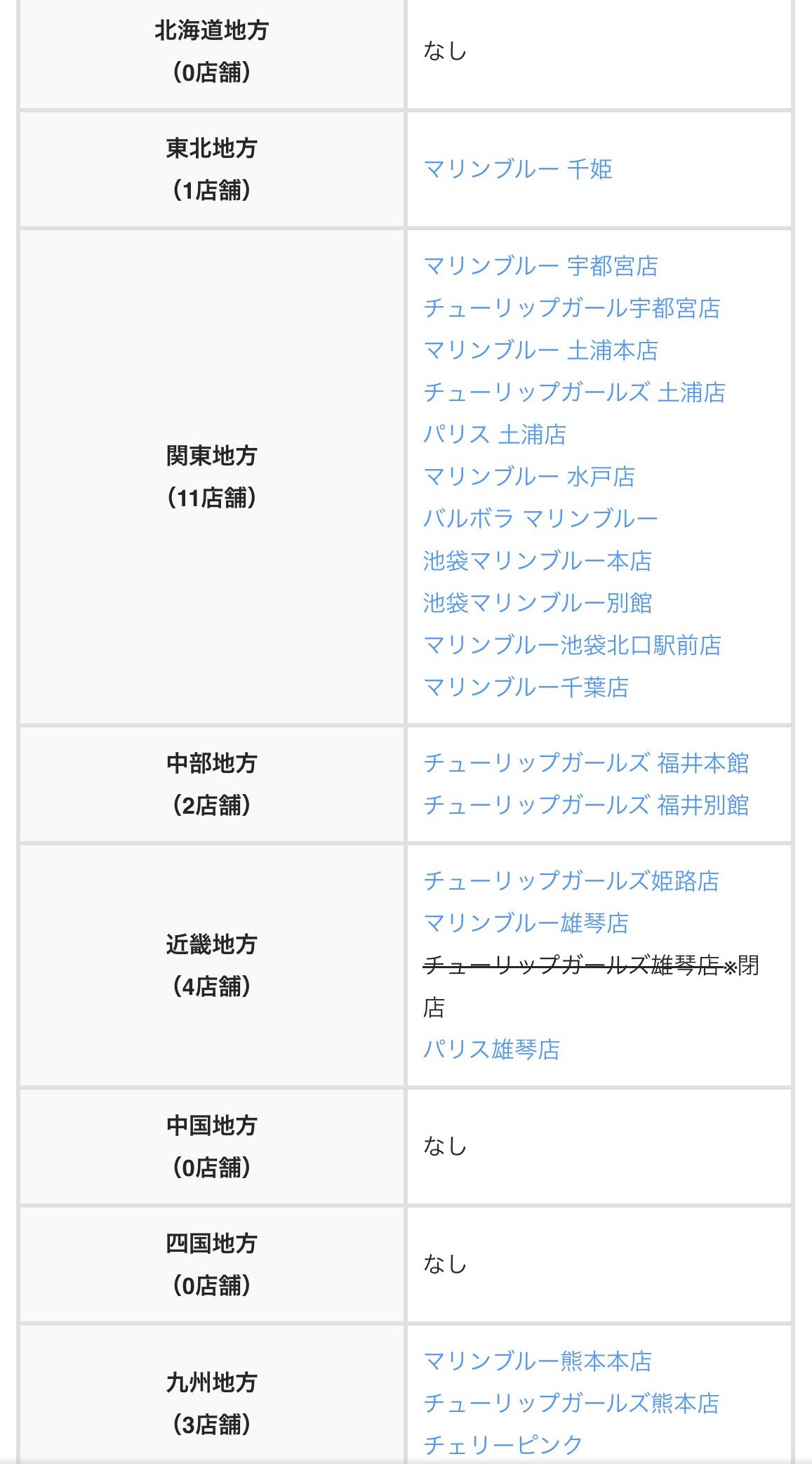Tap チューリップガールズ 福井別館 link
The height and width of the screenshot is (1466, 812).
point(585,805)
